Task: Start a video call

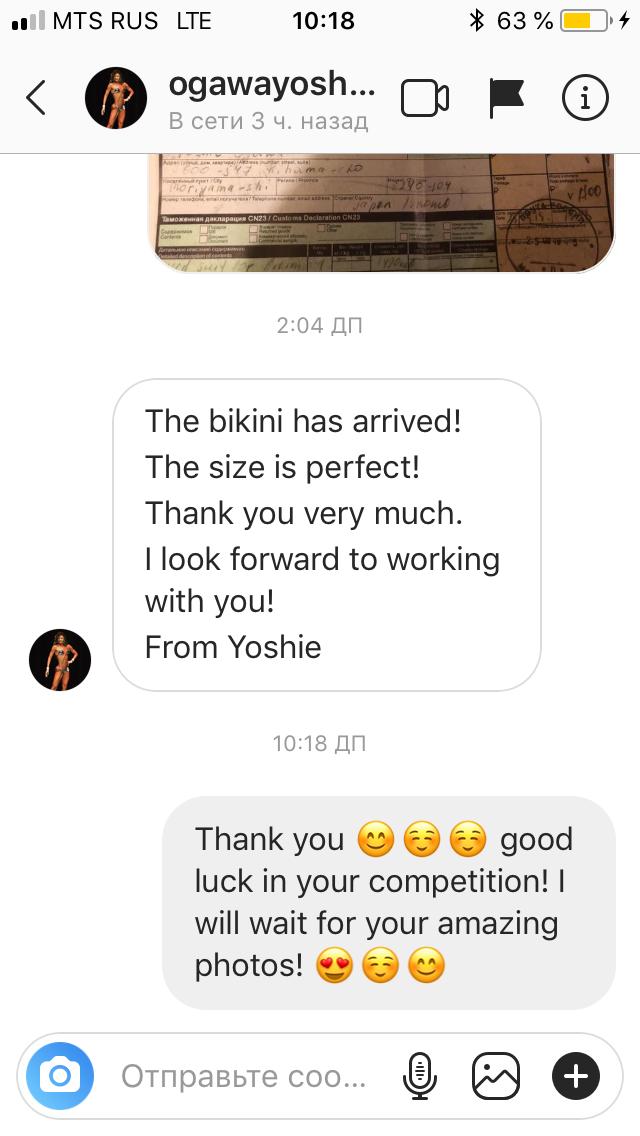Action: pyautogui.click(x=424, y=98)
